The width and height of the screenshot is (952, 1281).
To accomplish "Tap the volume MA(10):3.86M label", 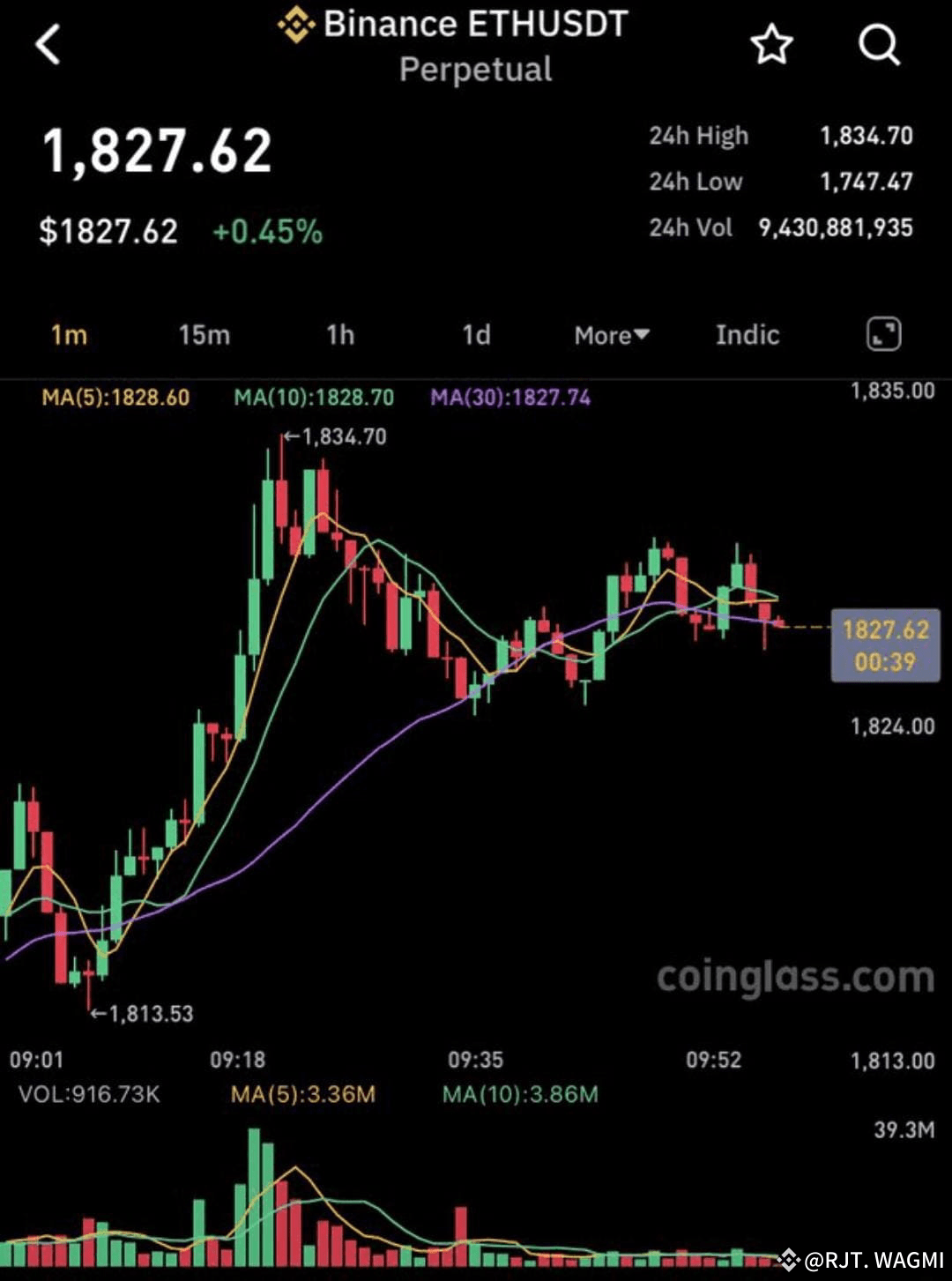I will [519, 1094].
